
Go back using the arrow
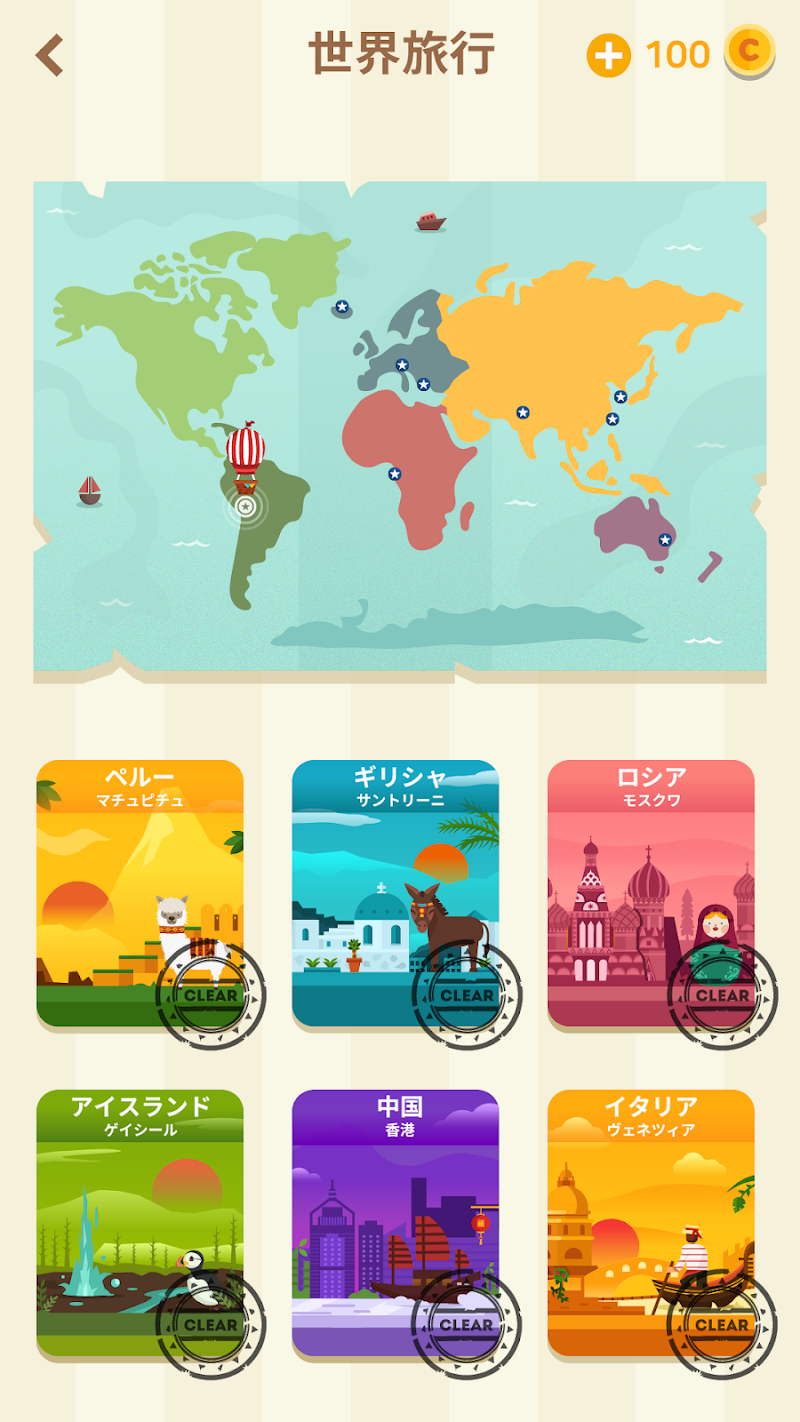[49, 55]
